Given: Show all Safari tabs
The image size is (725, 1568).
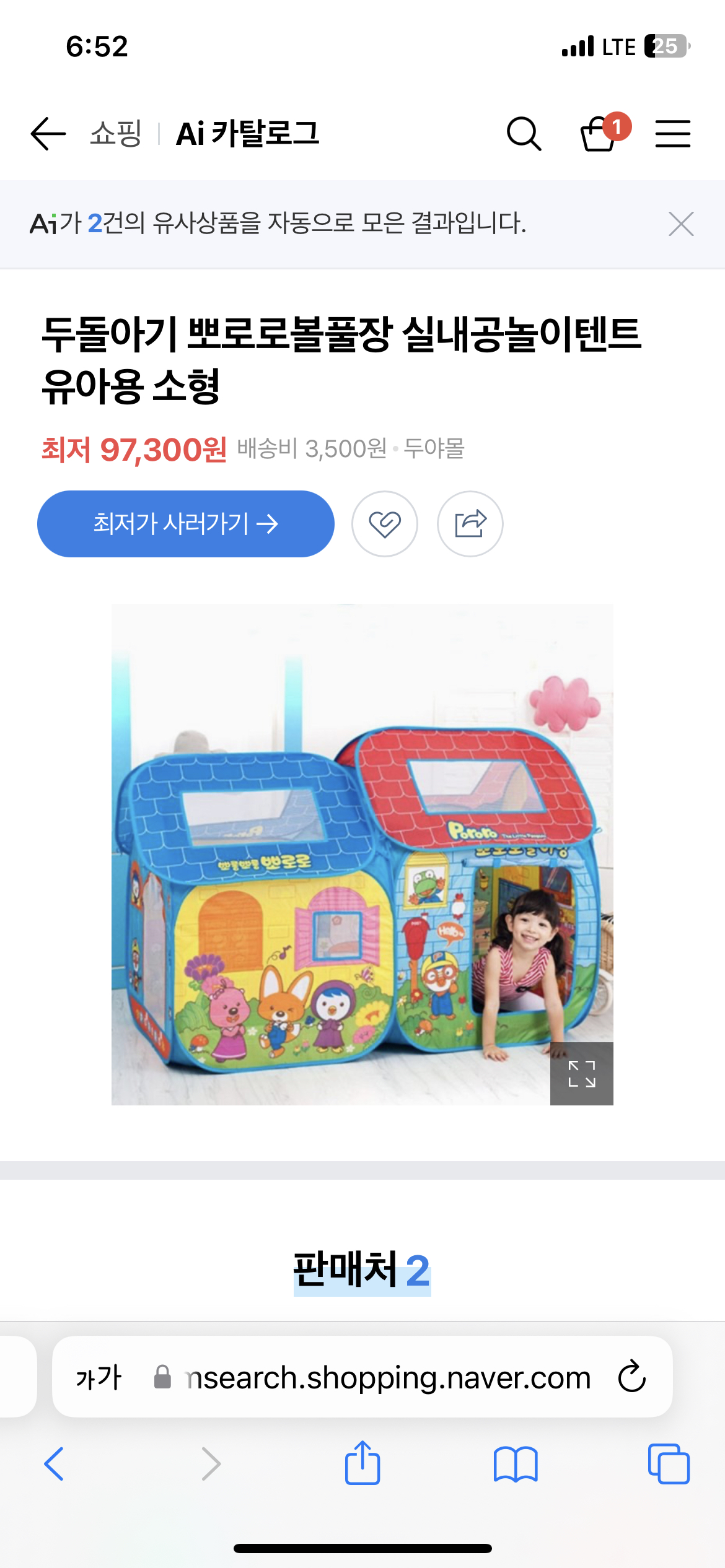Looking at the screenshot, I should (x=669, y=1464).
